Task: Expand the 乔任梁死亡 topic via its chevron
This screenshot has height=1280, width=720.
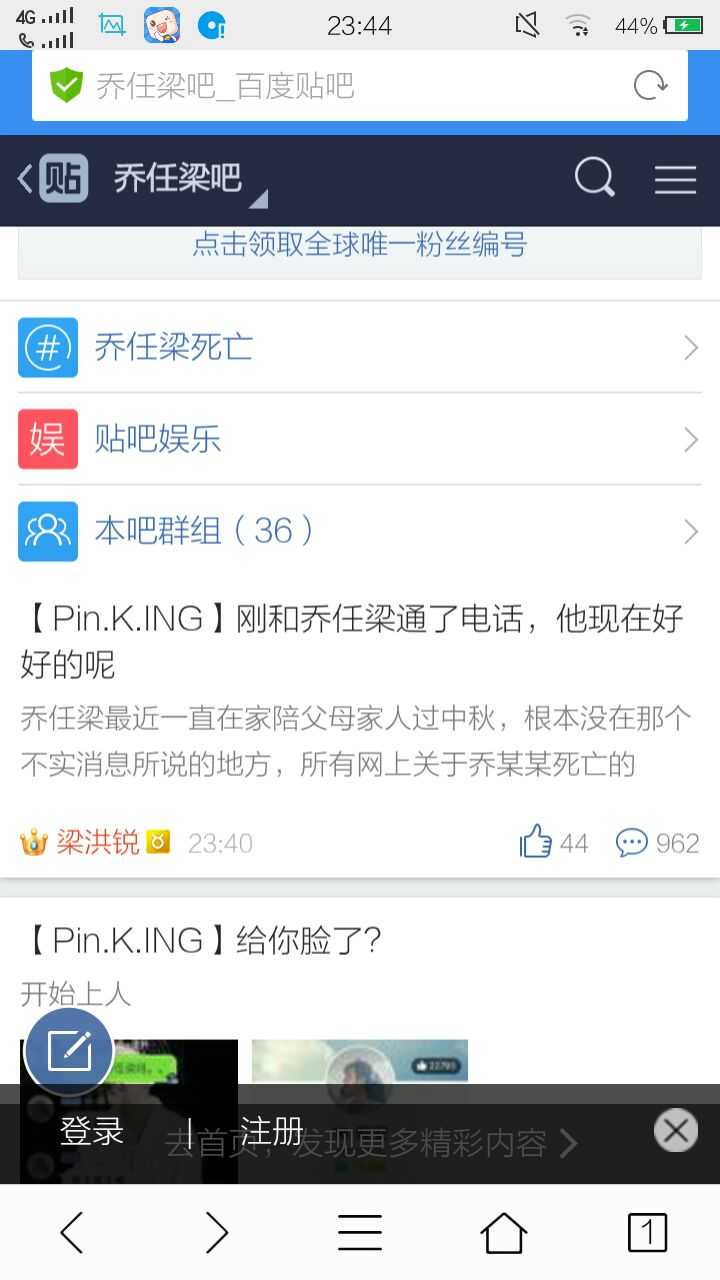Action: [x=689, y=347]
